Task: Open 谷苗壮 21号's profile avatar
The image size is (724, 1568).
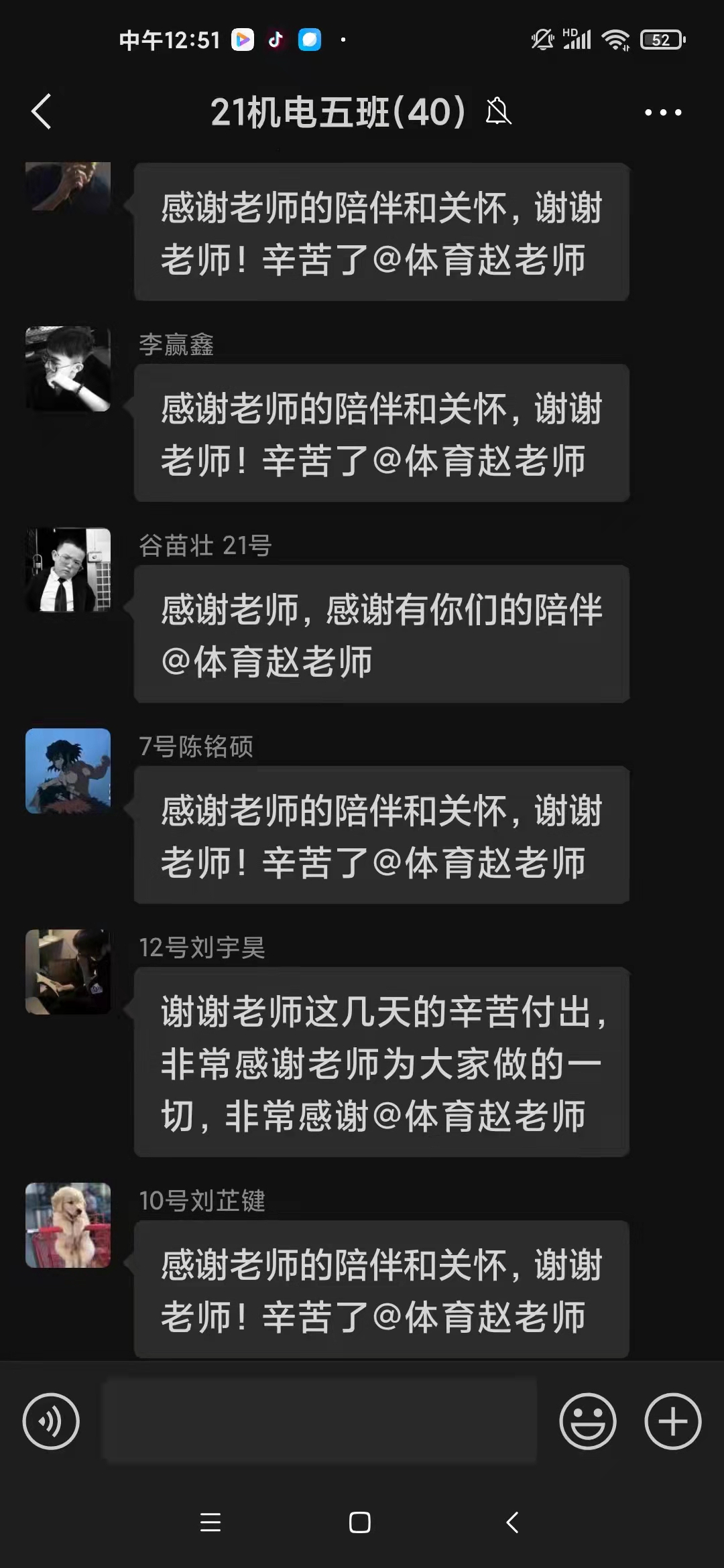Action: pyautogui.click(x=68, y=570)
